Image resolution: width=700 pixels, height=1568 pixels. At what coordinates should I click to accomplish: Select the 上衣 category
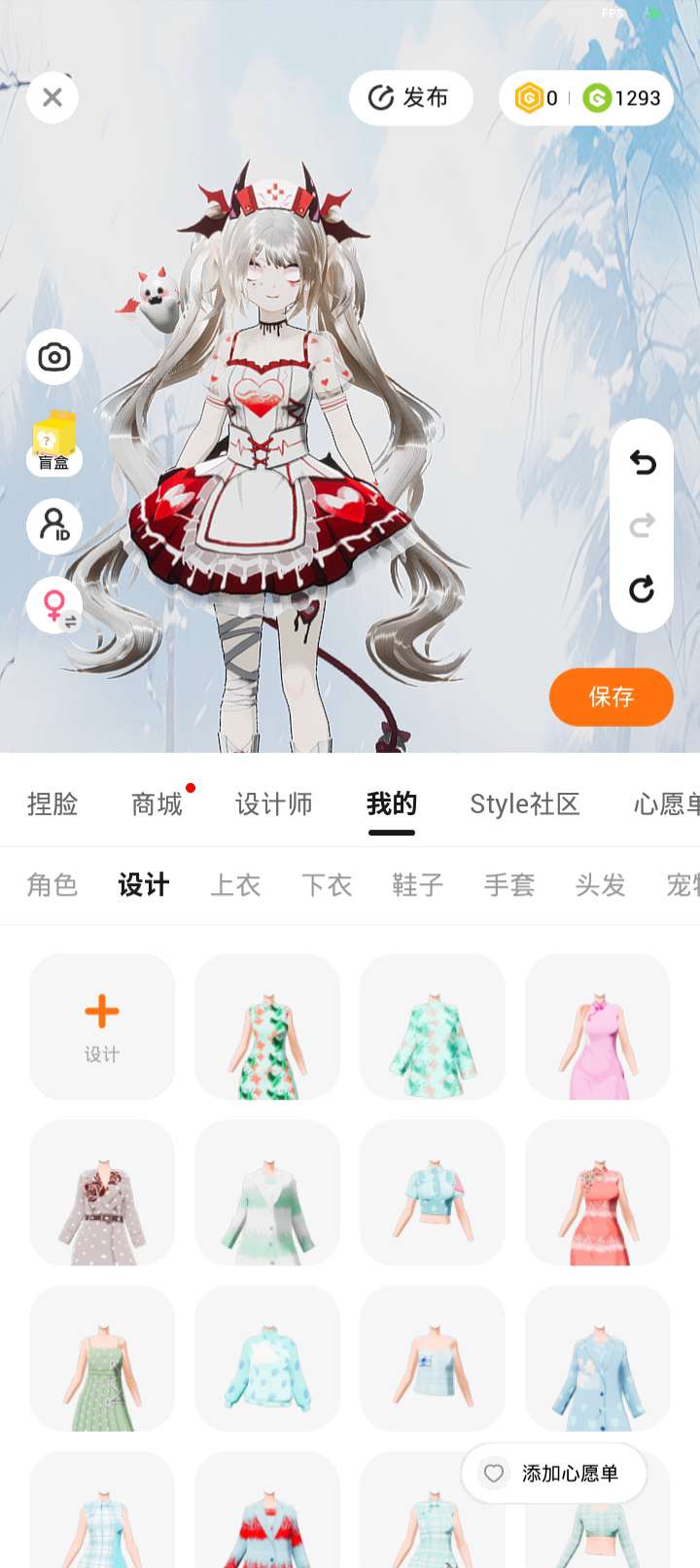coord(235,885)
